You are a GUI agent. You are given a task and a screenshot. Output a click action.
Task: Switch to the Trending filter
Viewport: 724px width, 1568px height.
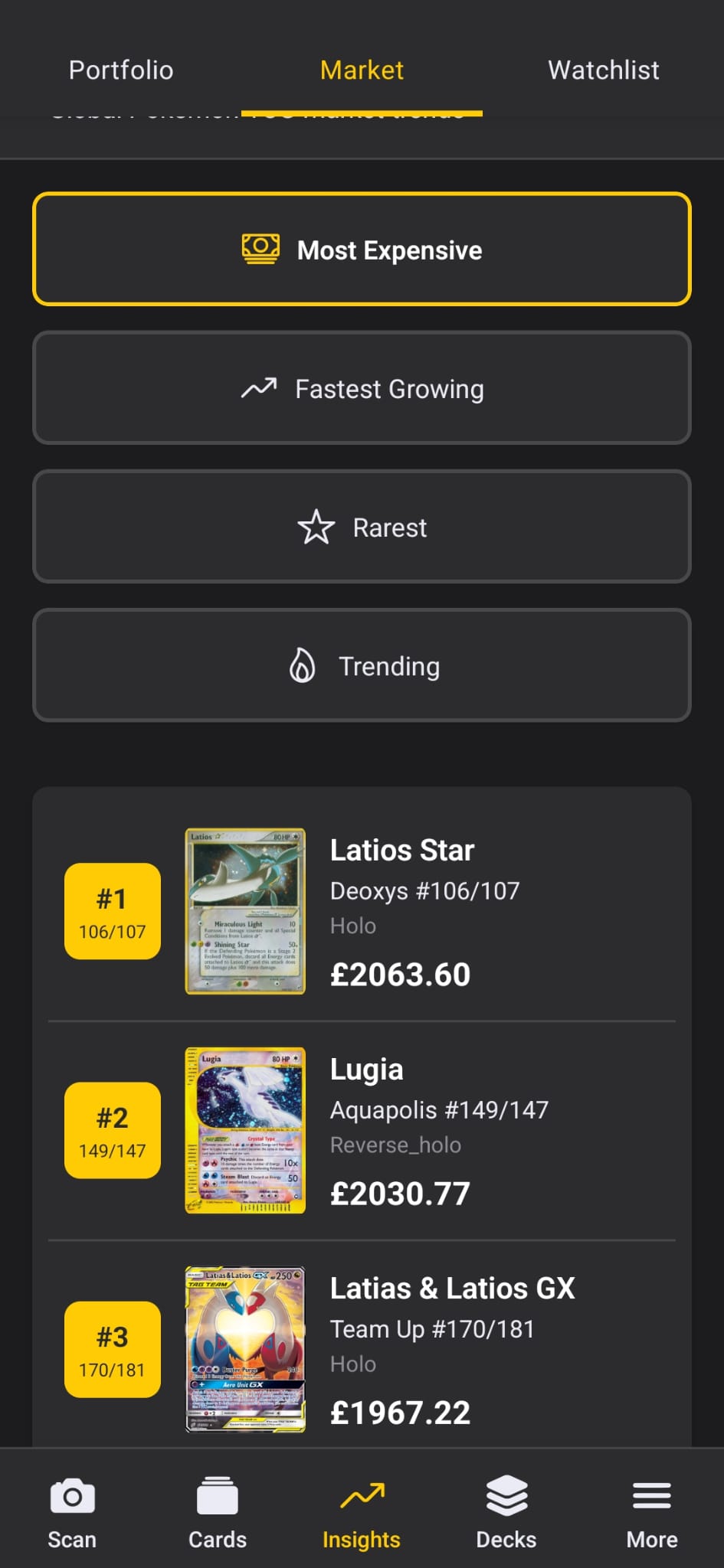tap(361, 665)
